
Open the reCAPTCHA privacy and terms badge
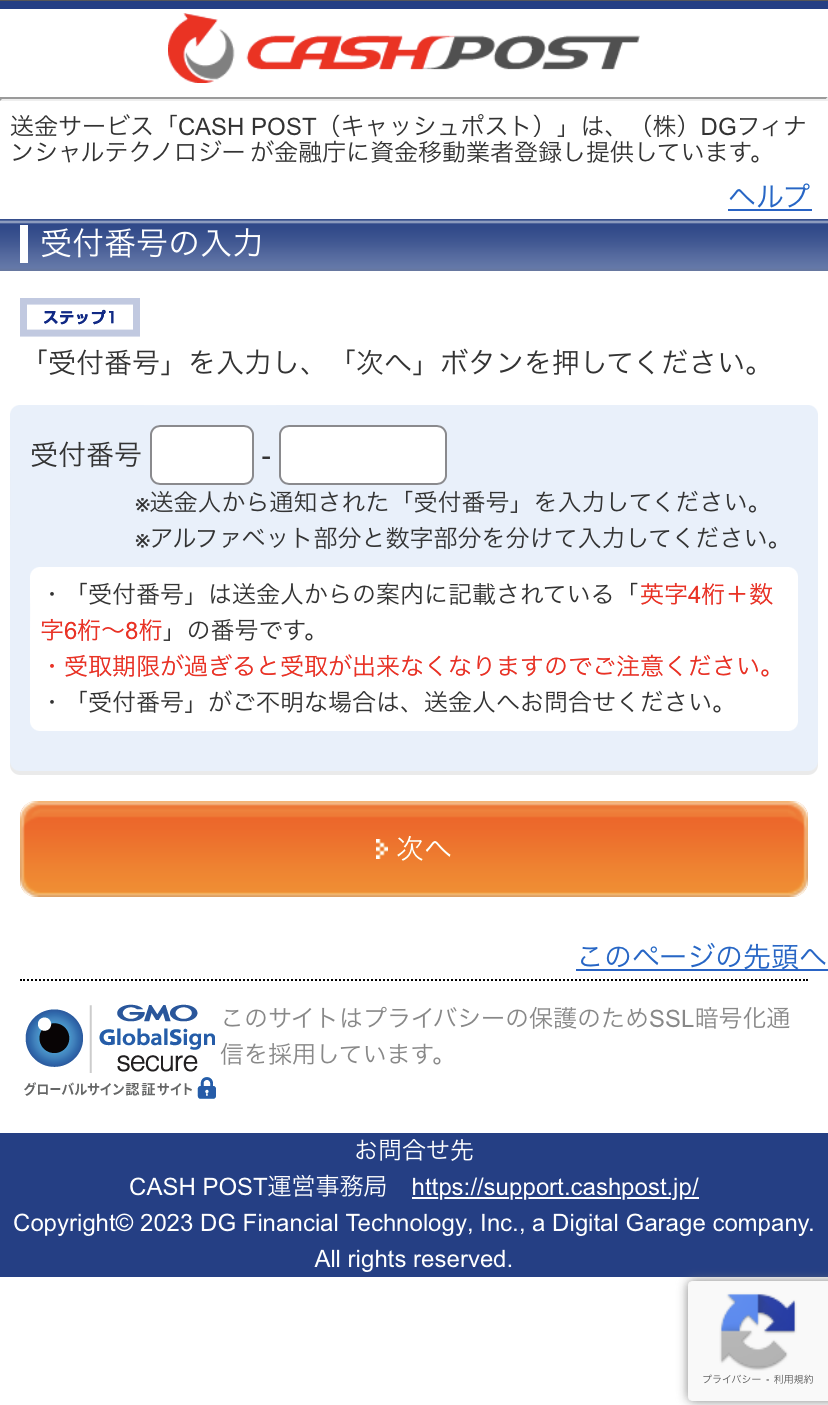click(757, 1342)
